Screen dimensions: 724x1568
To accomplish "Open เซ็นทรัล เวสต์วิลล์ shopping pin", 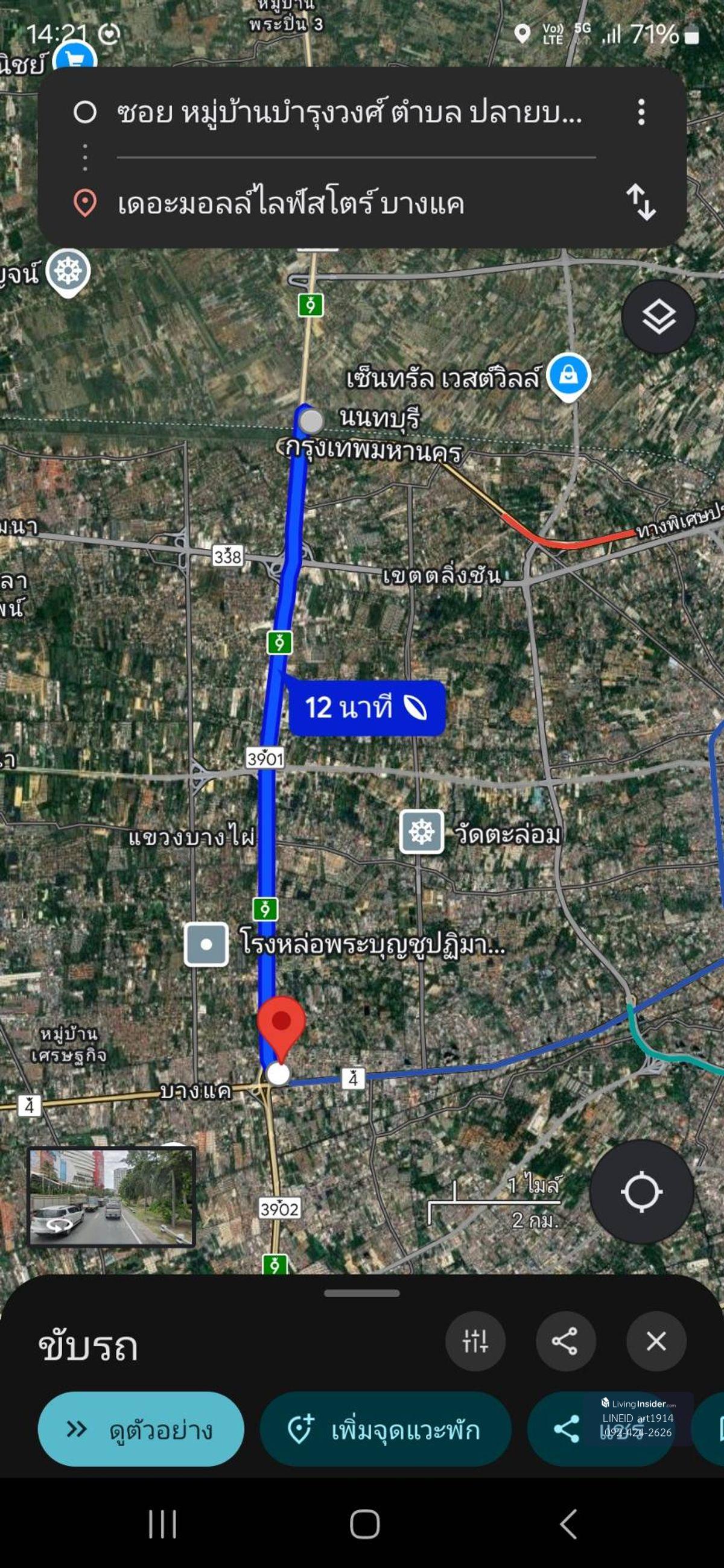I will [568, 376].
